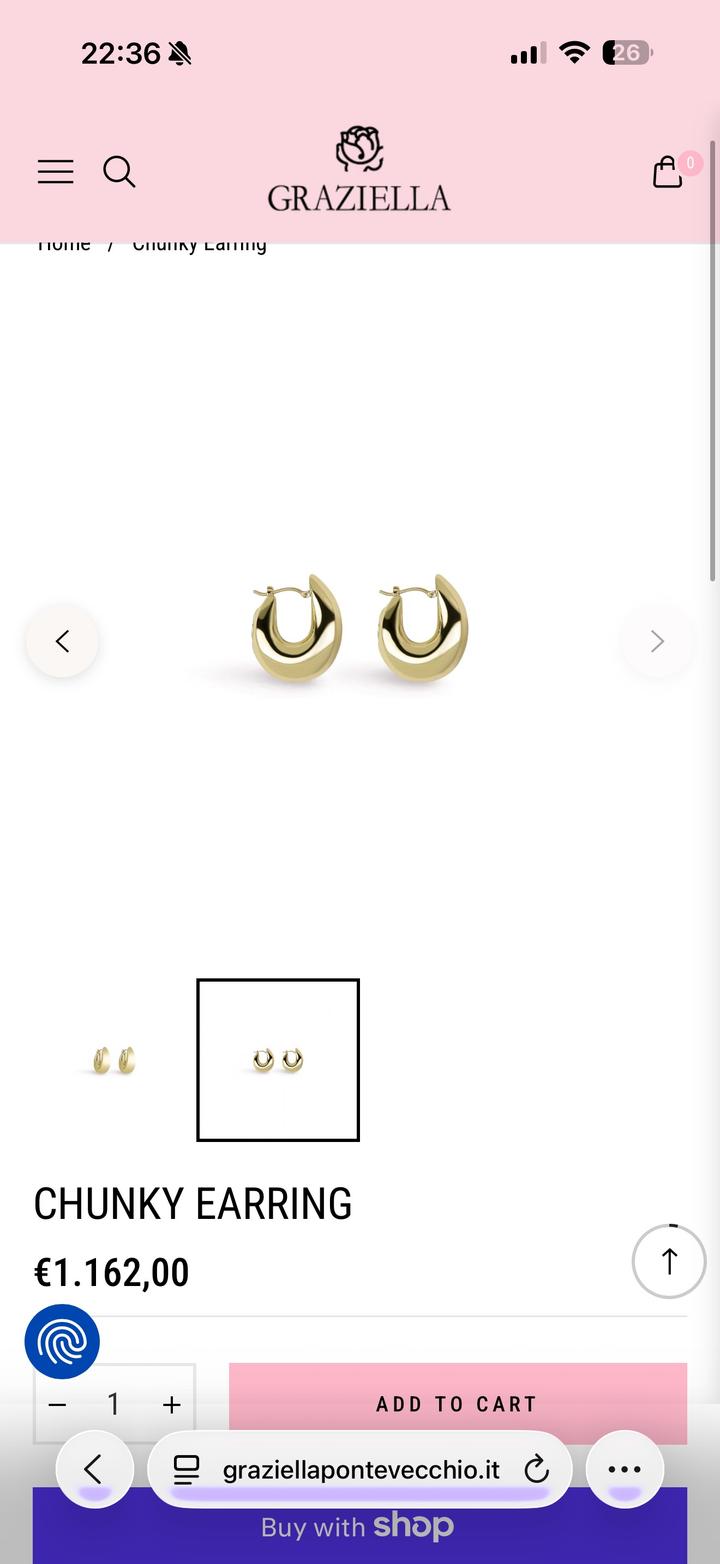Buy with Shop pay
Viewport: 720px width, 1564px height.
pos(358,1527)
